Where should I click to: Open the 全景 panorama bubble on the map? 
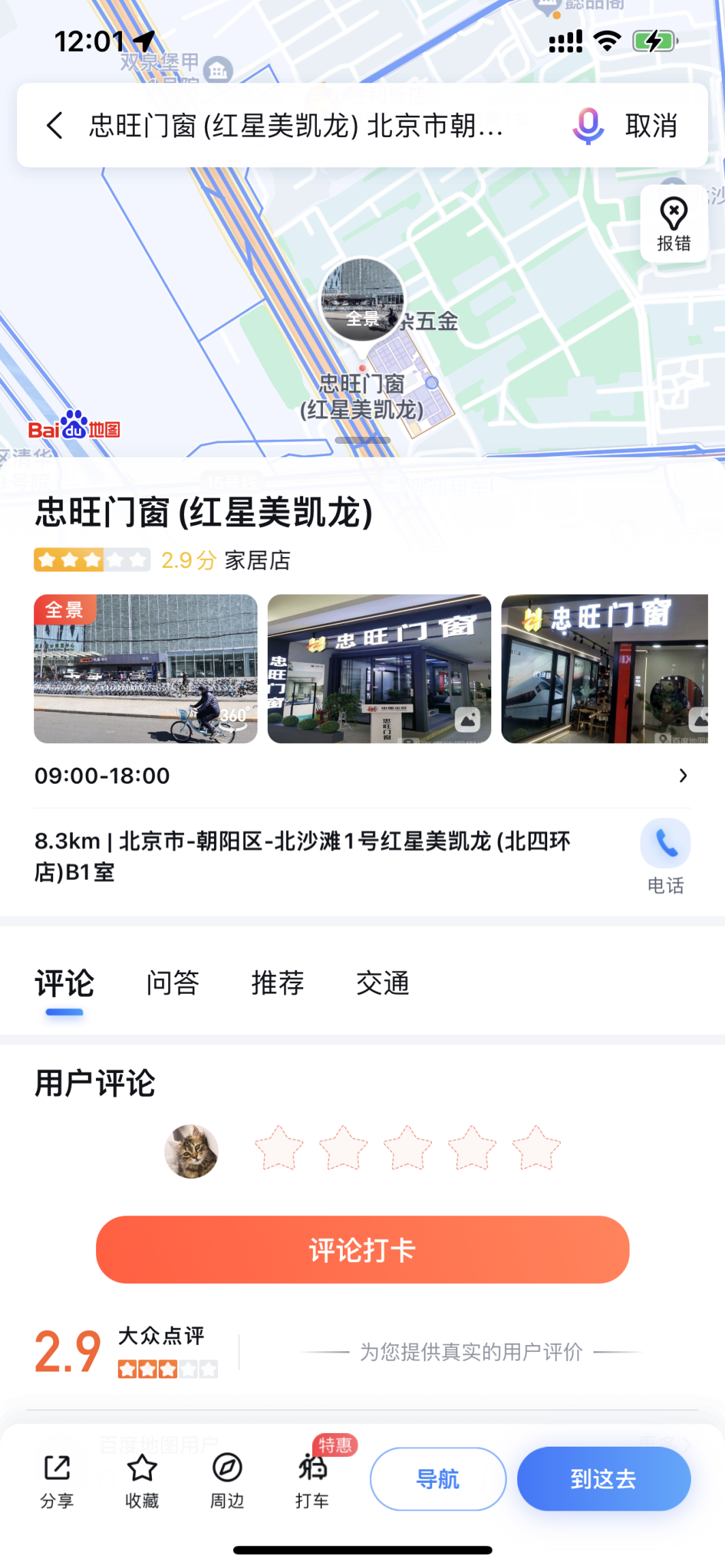(x=362, y=300)
